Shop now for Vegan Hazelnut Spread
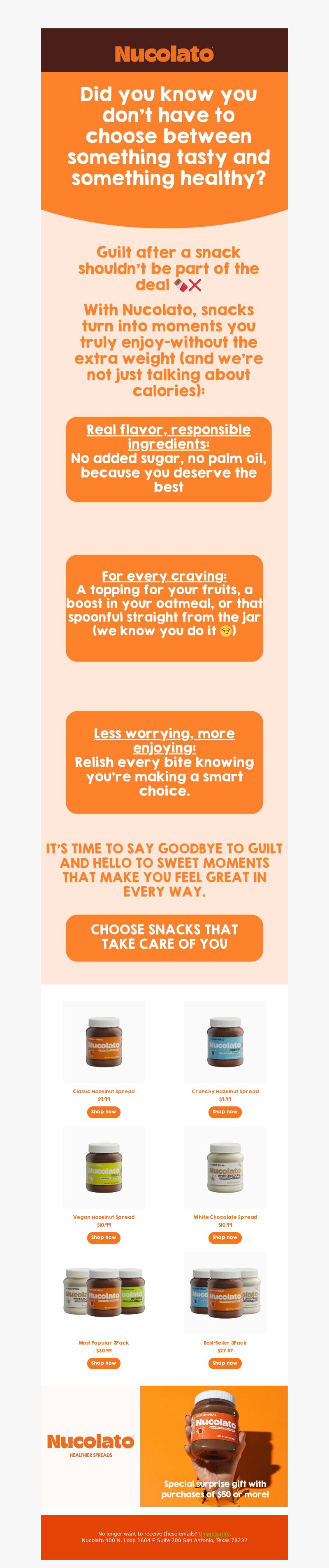This screenshot has width=329, height=1568. point(104,1237)
